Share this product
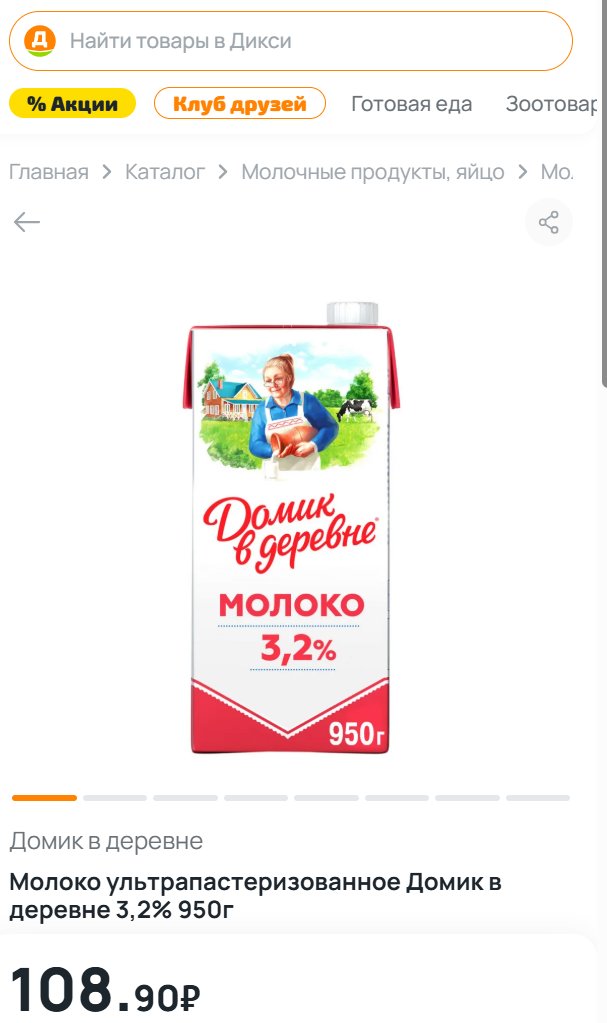This screenshot has height=1023, width=607. click(548, 222)
